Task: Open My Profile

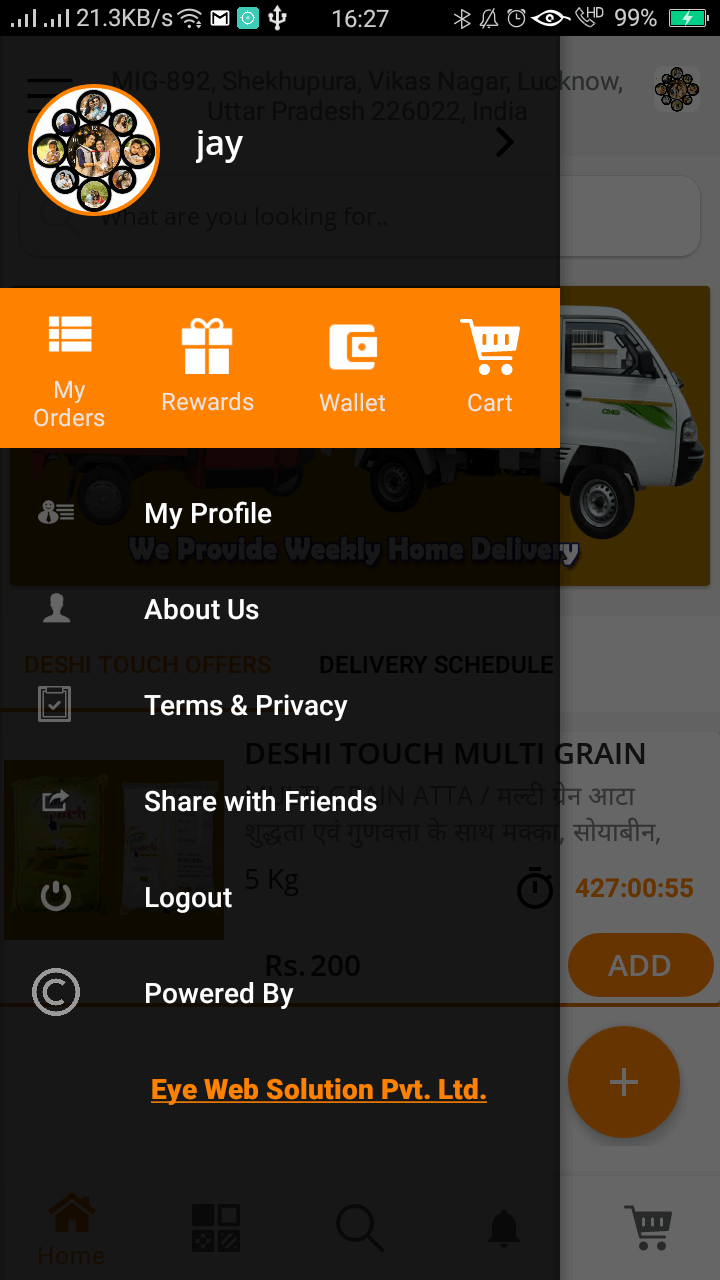Action: click(208, 514)
